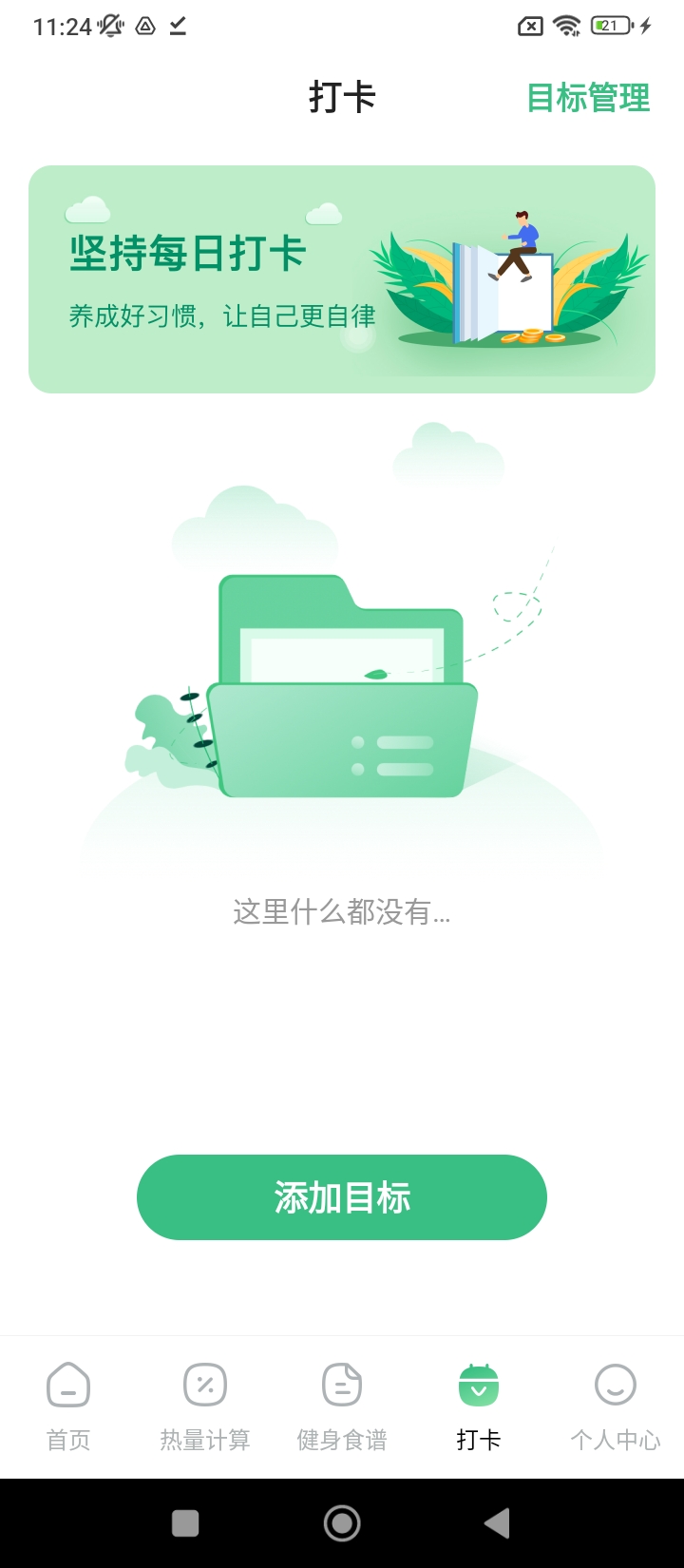Open the 热量计算 tab
Screen dimensions: 684x1568
[x=205, y=1406]
